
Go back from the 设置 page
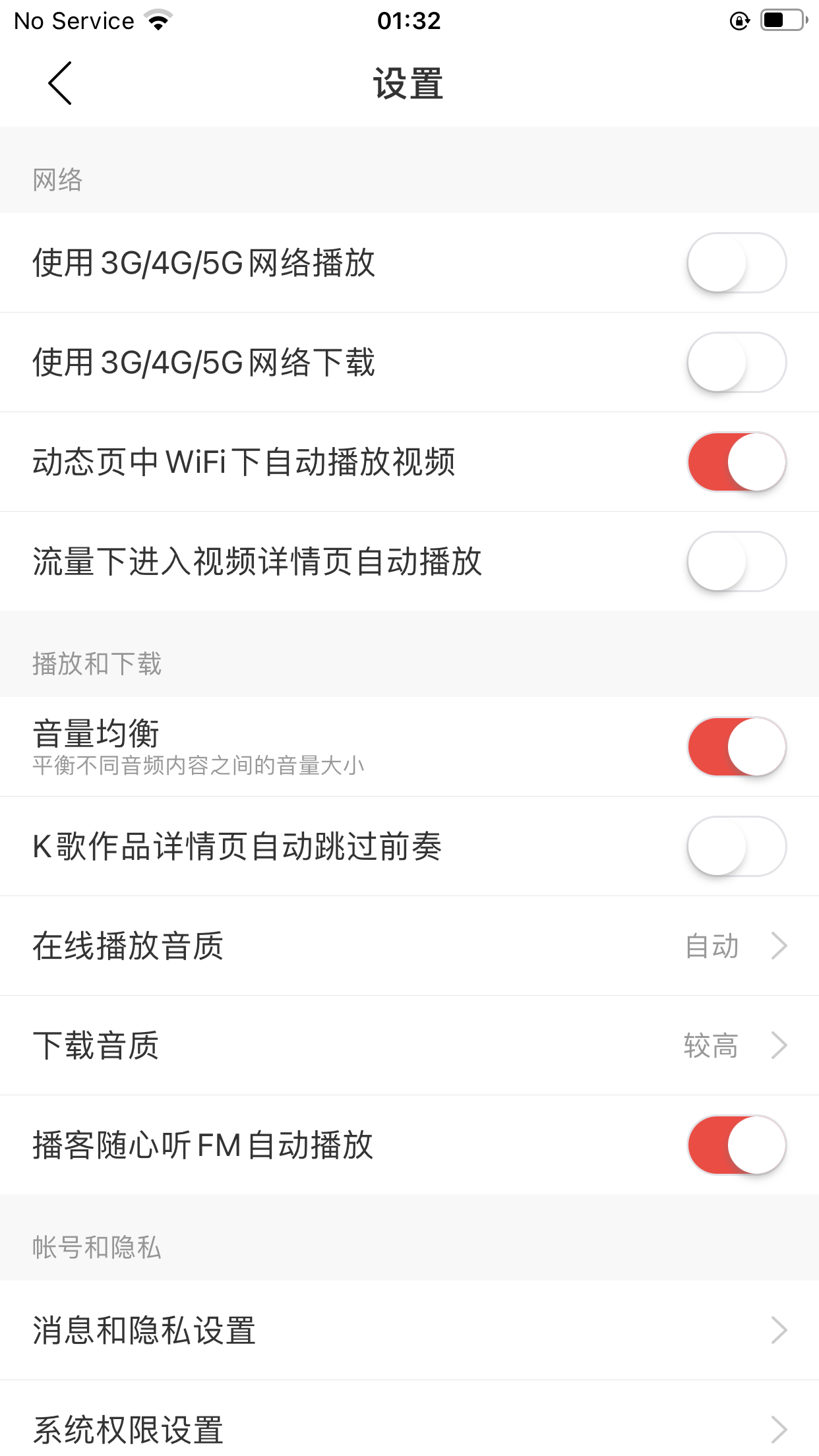(59, 84)
